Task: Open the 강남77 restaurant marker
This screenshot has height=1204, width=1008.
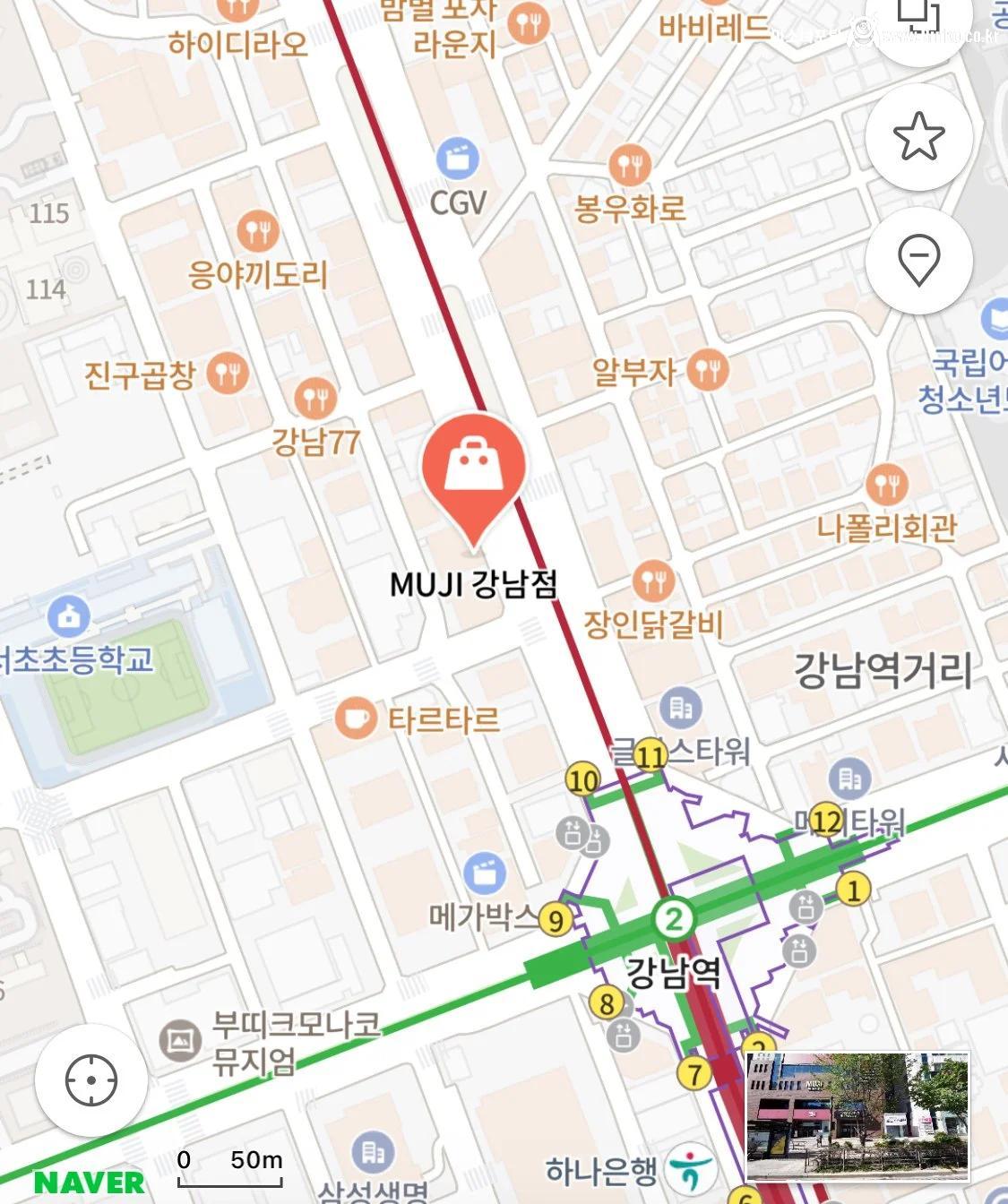Action: (314, 398)
